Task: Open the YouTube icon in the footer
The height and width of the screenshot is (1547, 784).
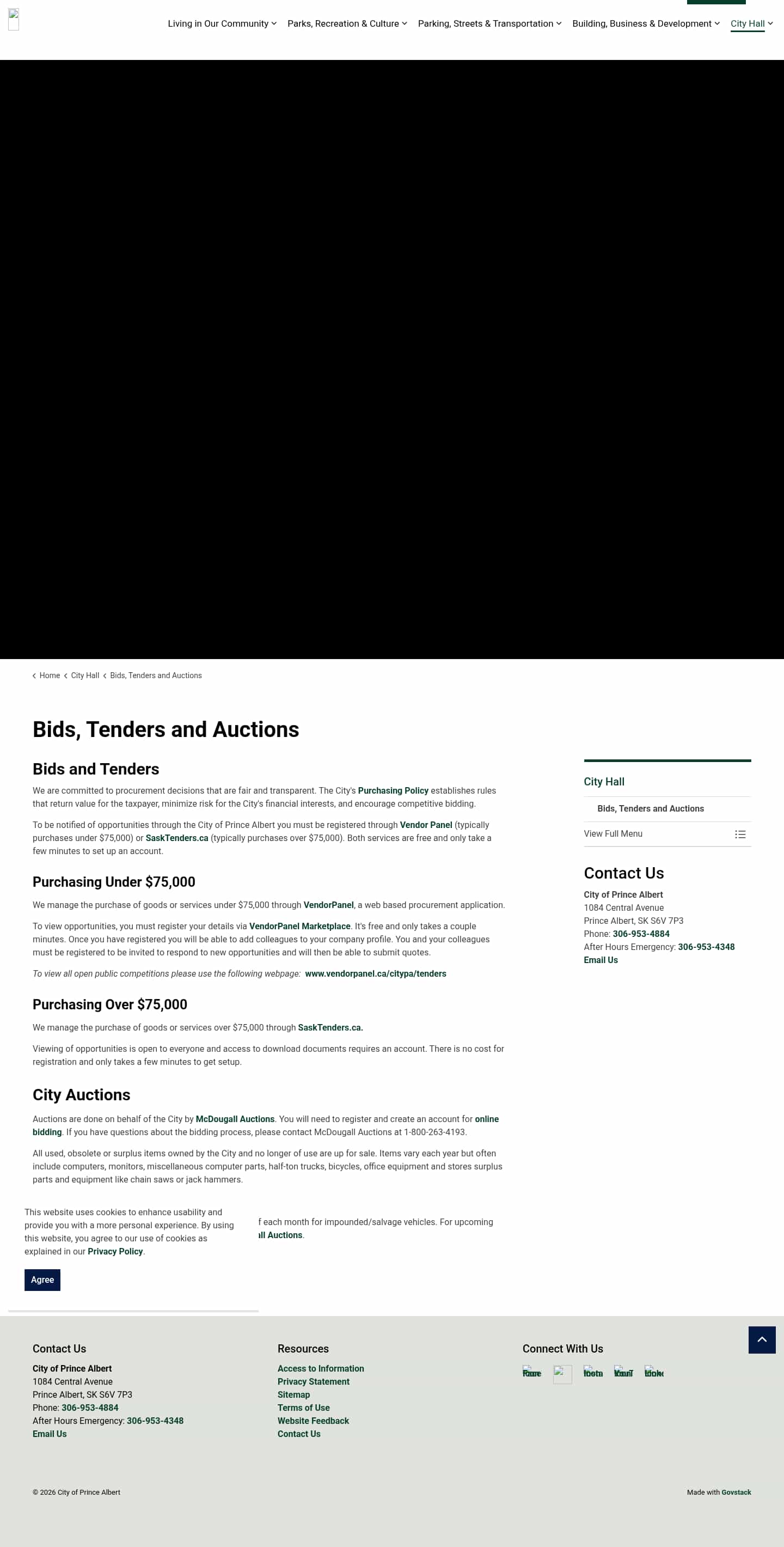Action: [624, 1373]
